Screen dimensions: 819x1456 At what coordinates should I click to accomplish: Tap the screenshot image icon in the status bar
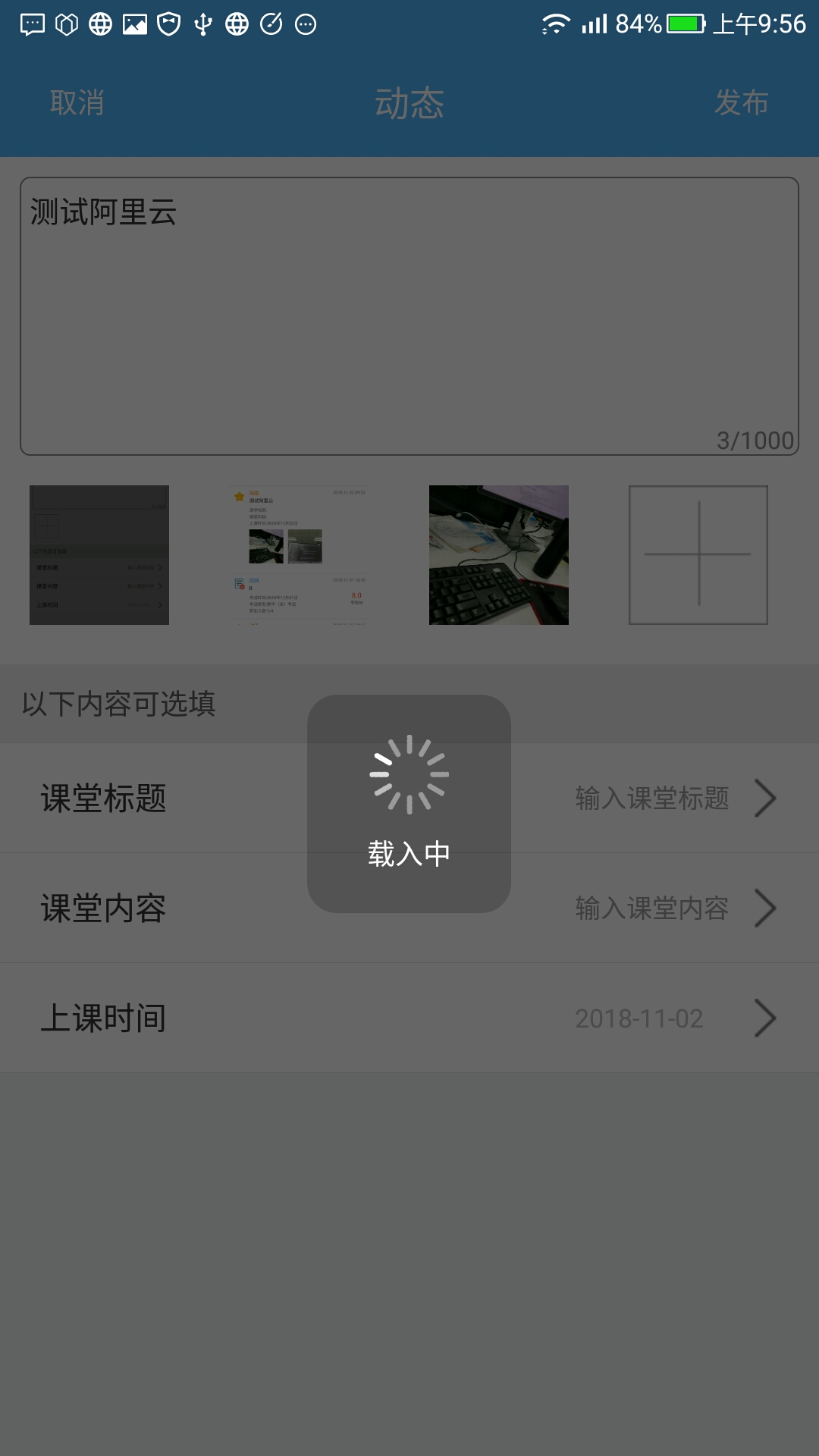135,23
